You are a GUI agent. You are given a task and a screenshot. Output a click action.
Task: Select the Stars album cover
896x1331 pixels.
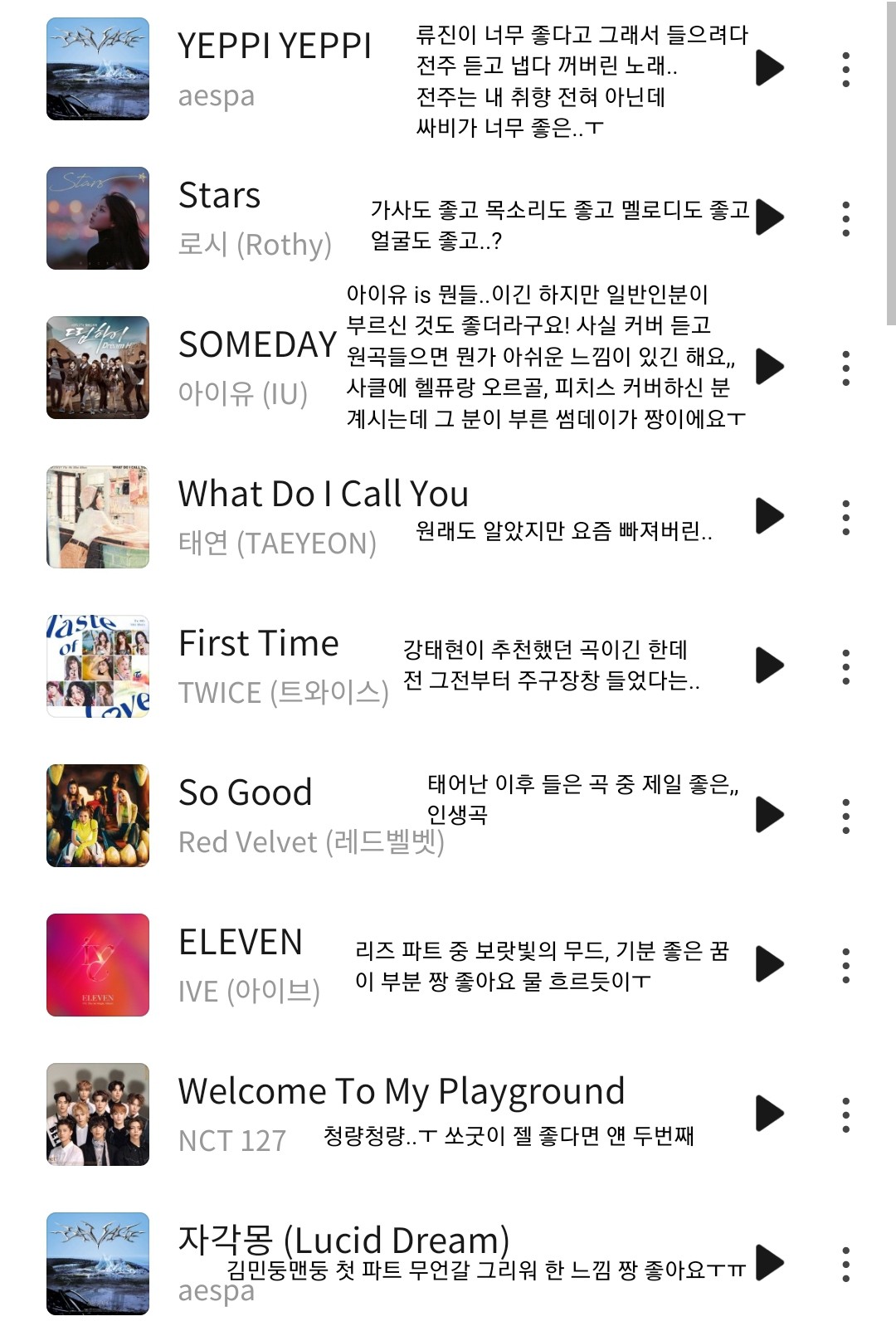(98, 218)
